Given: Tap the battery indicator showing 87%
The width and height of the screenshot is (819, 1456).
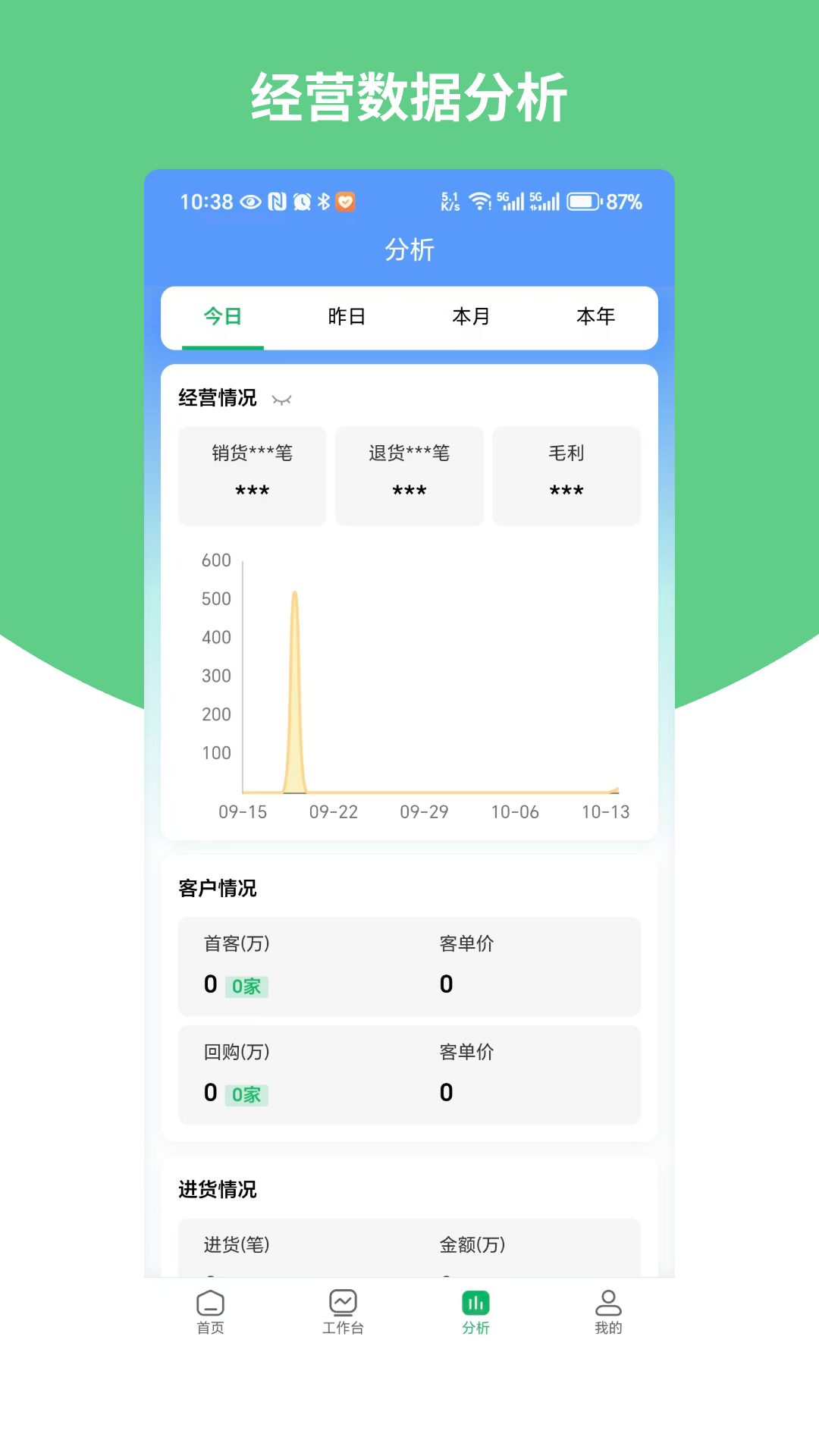Looking at the screenshot, I should pos(586,202).
